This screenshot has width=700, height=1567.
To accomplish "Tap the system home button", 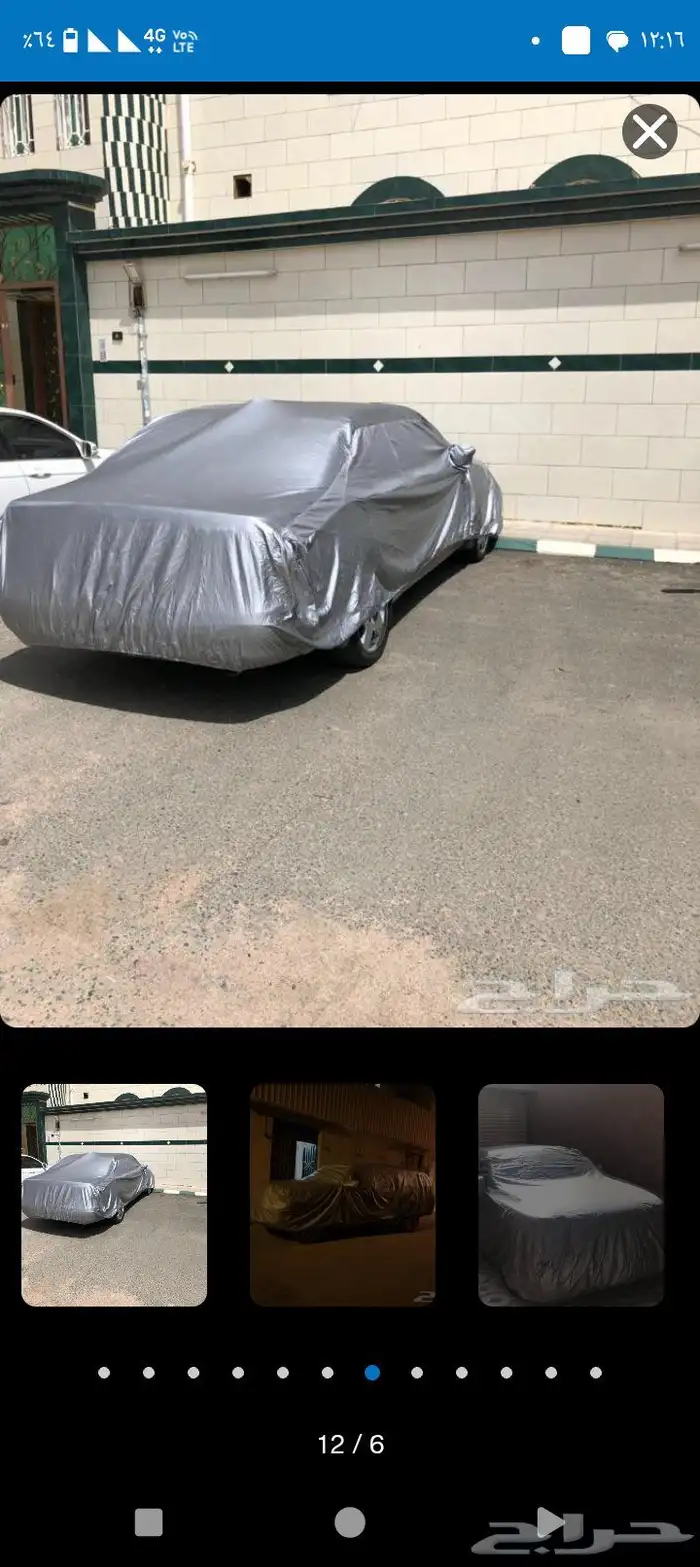I will click(x=350, y=1522).
